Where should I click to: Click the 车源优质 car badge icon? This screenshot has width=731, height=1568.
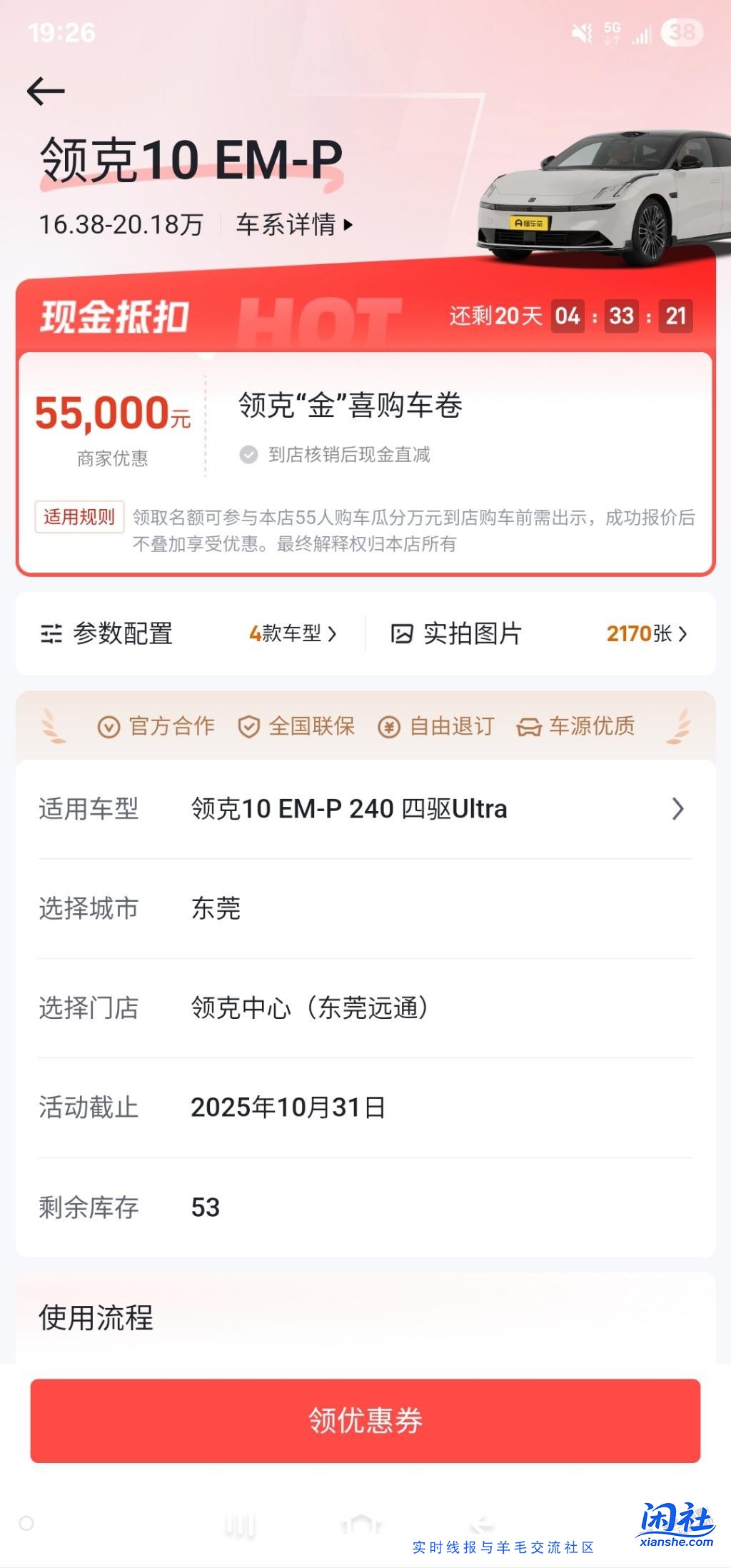pyautogui.click(x=529, y=726)
